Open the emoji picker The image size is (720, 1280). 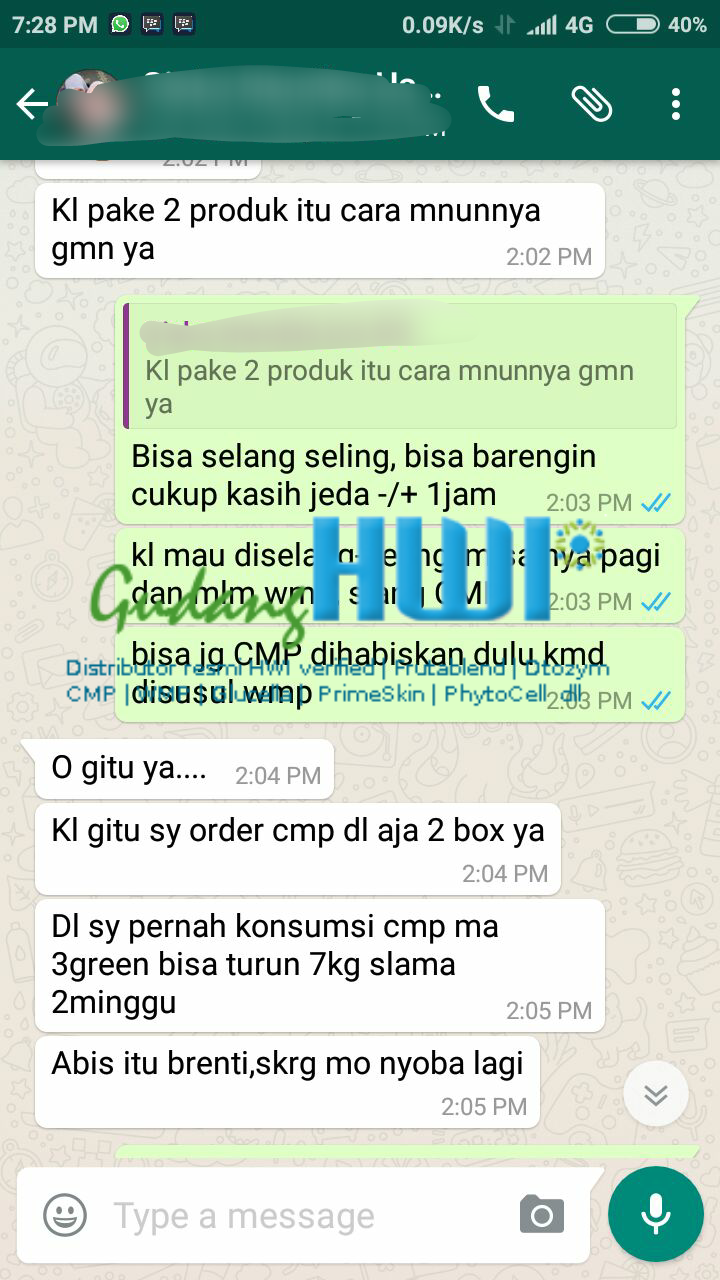tap(65, 1215)
